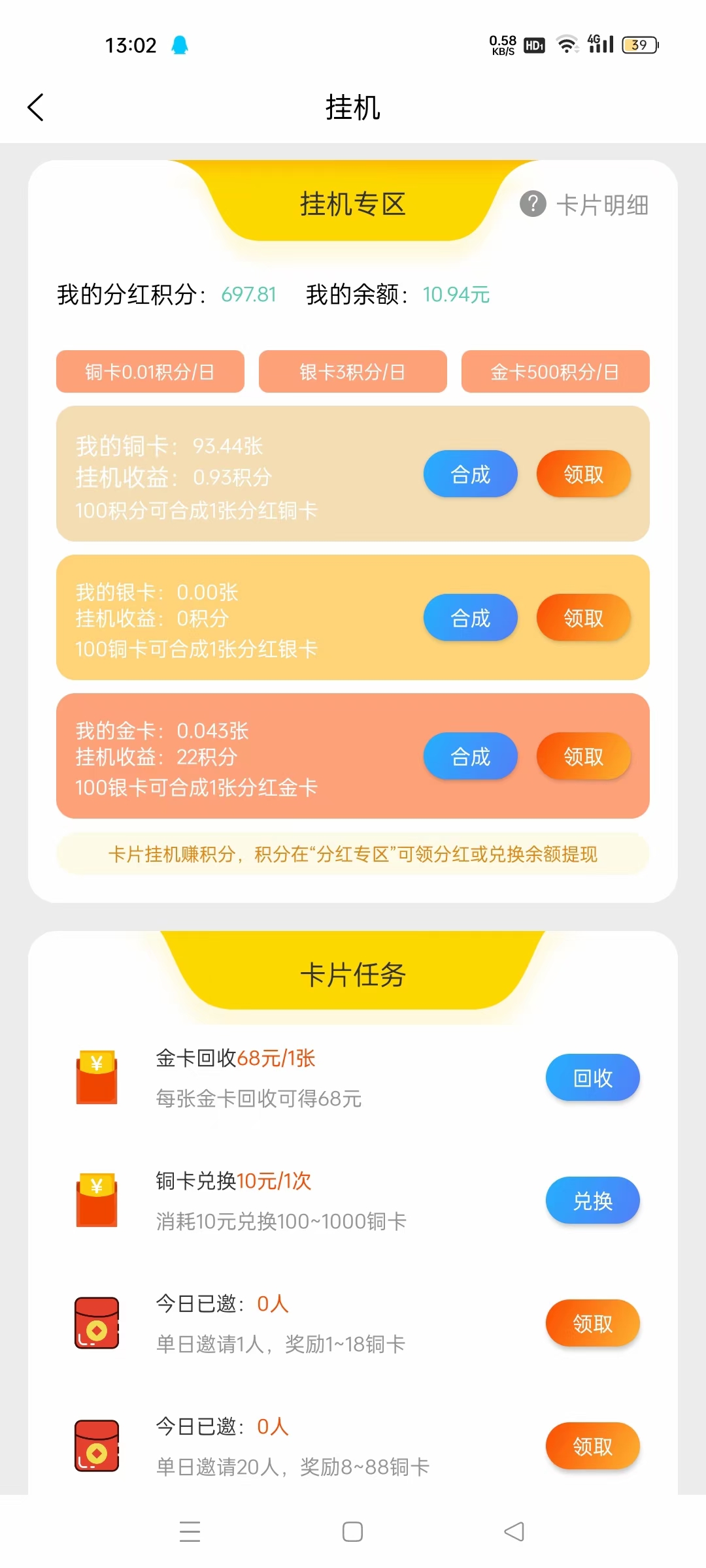Image resolution: width=706 pixels, height=1568 pixels.
Task: Claim the invite-1-person reward with 领取
Action: pyautogui.click(x=593, y=1323)
